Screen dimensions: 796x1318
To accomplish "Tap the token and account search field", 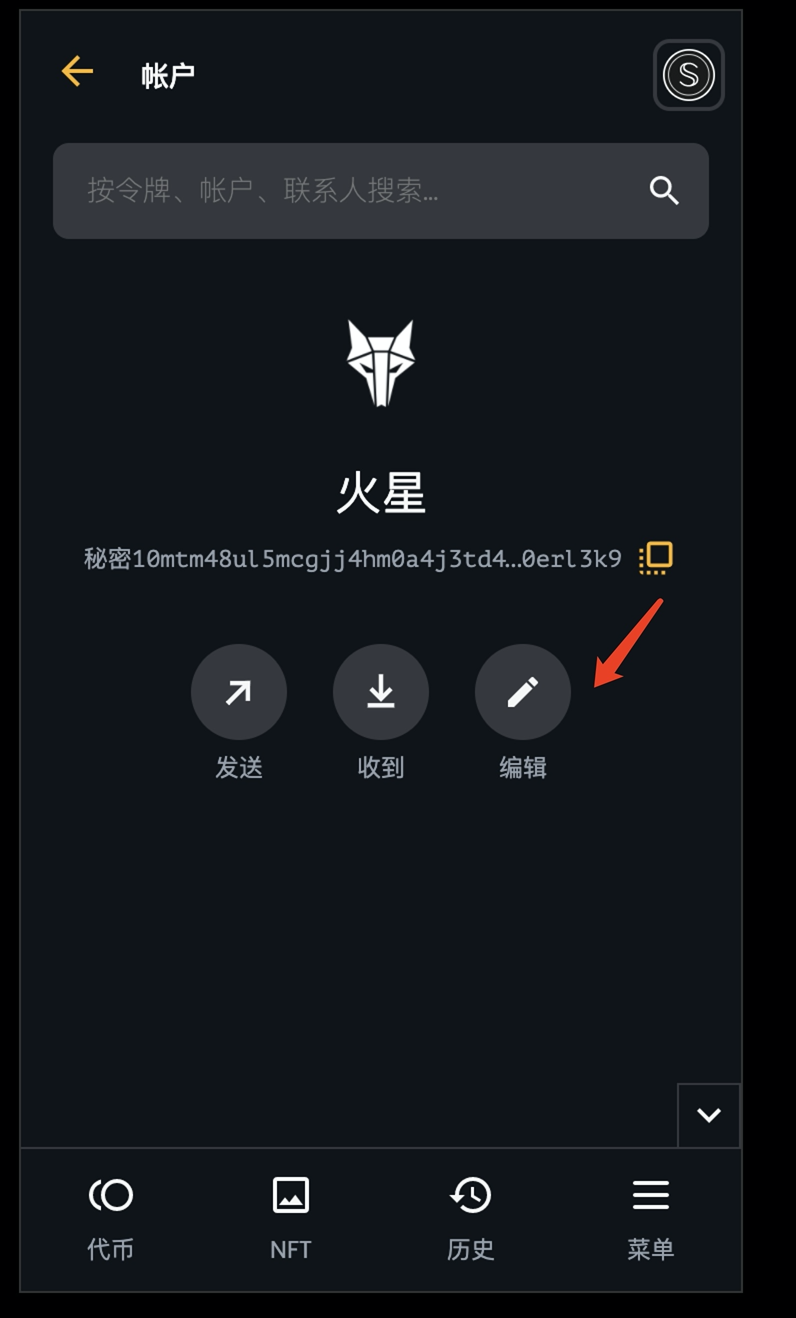I will tap(360, 190).
